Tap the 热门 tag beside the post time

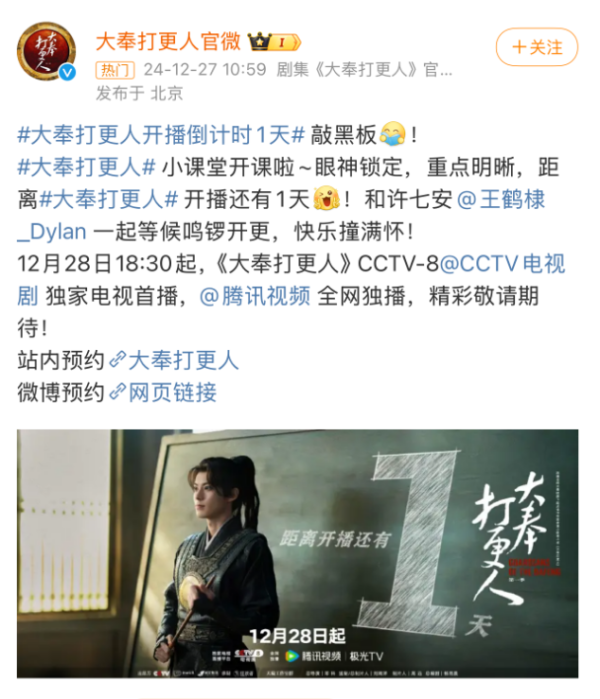[115, 70]
